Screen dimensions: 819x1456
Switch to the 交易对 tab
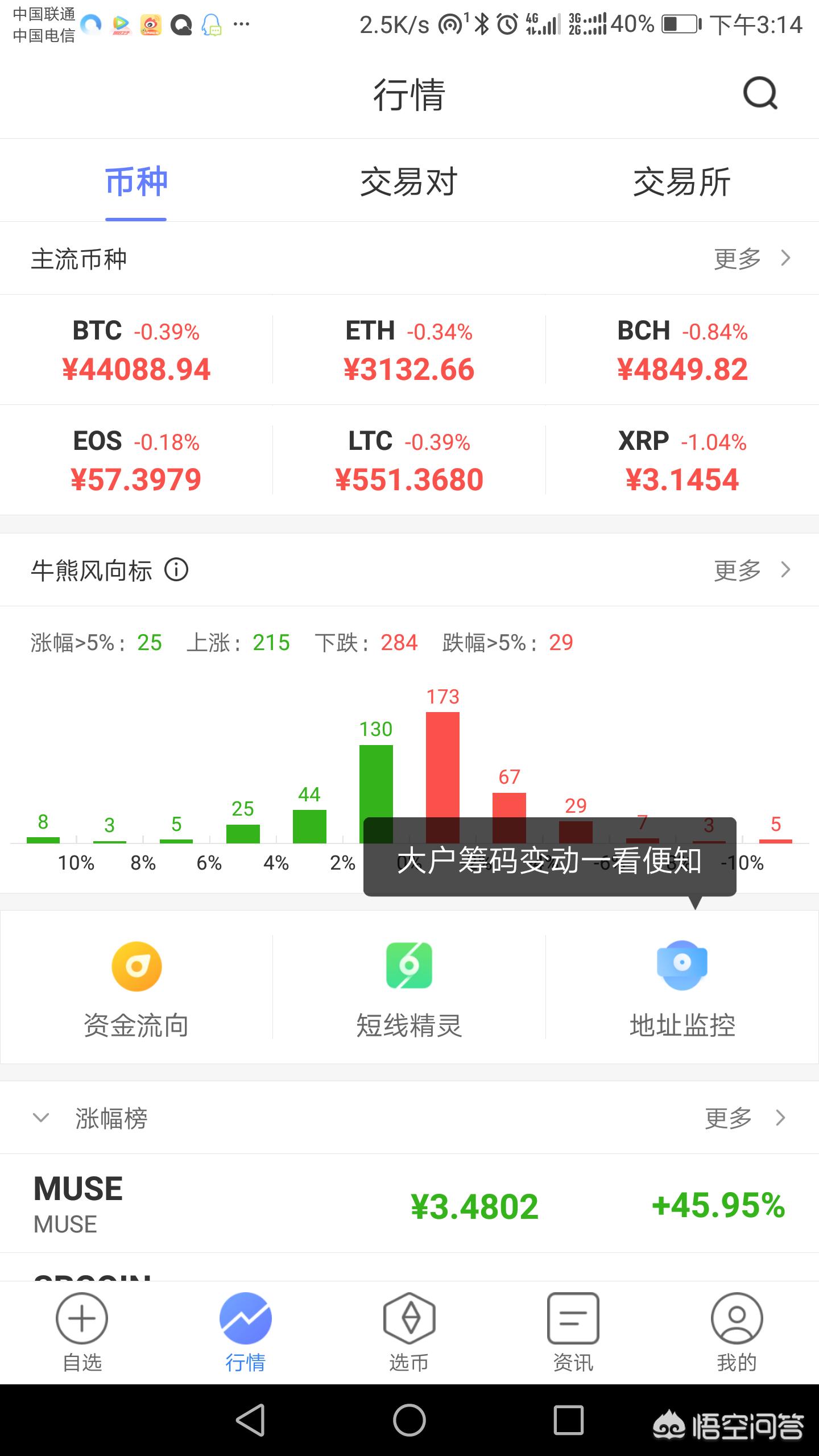click(409, 182)
